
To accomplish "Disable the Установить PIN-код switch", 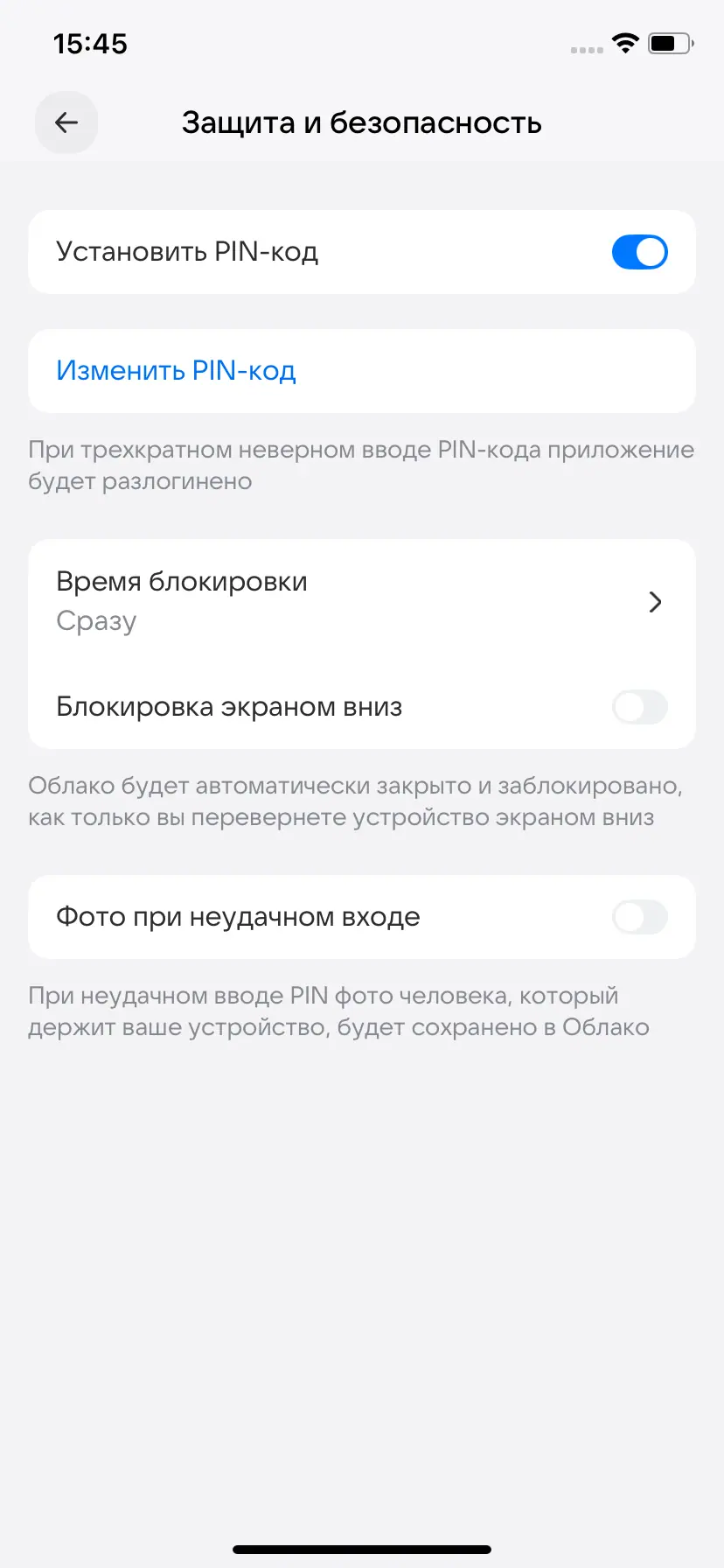I will pyautogui.click(x=639, y=252).
